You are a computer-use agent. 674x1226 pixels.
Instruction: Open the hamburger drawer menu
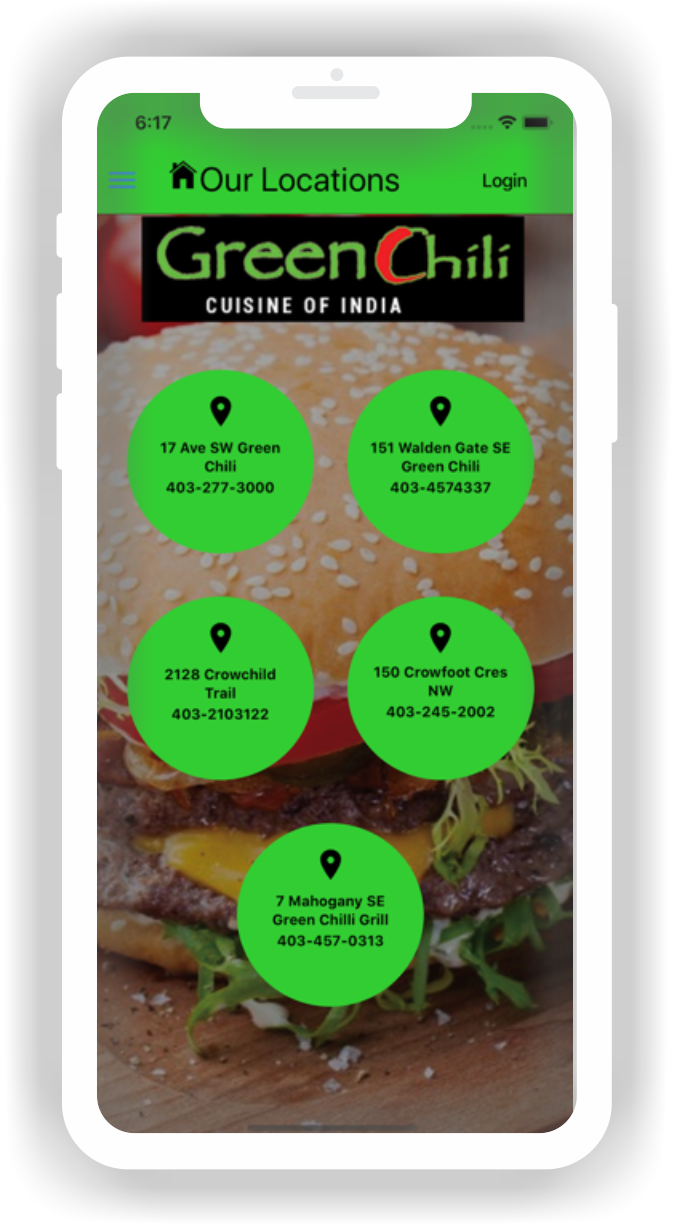122,181
